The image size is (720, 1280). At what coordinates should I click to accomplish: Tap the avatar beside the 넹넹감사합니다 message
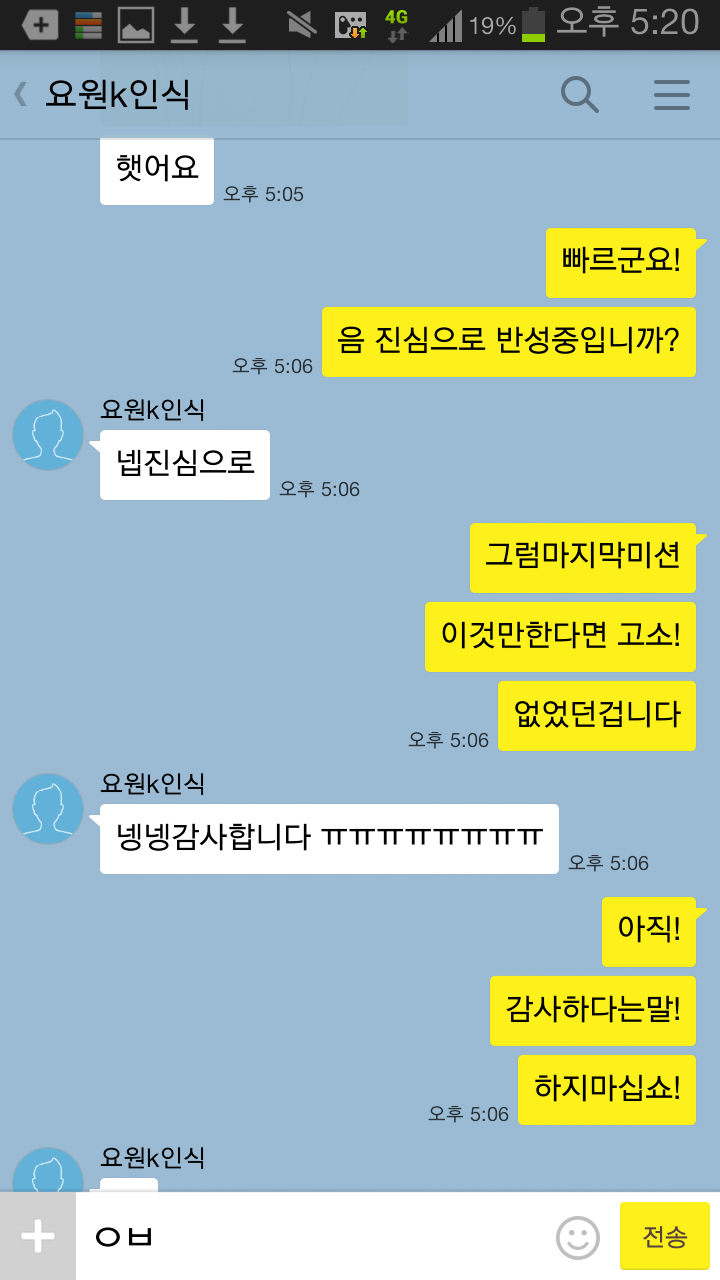[x=47, y=809]
